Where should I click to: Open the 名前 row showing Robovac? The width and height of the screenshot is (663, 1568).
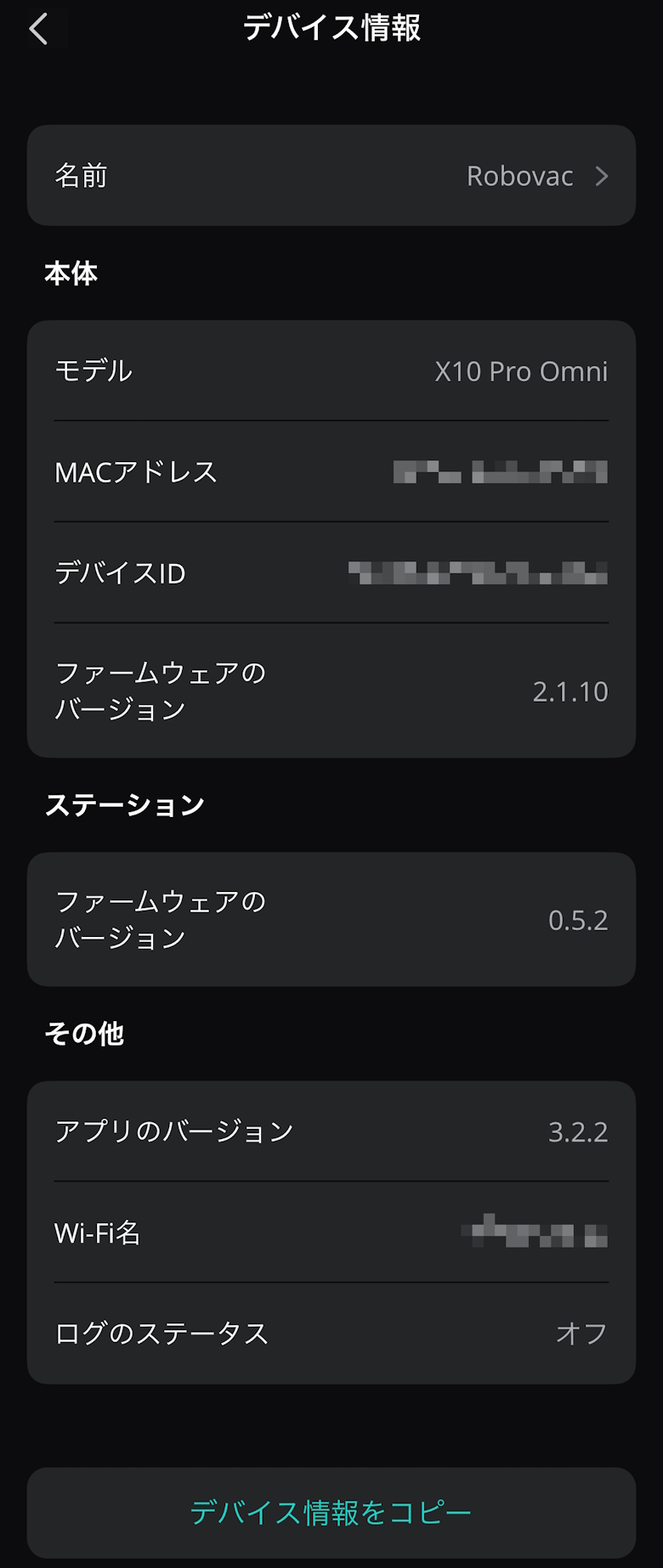point(331,176)
